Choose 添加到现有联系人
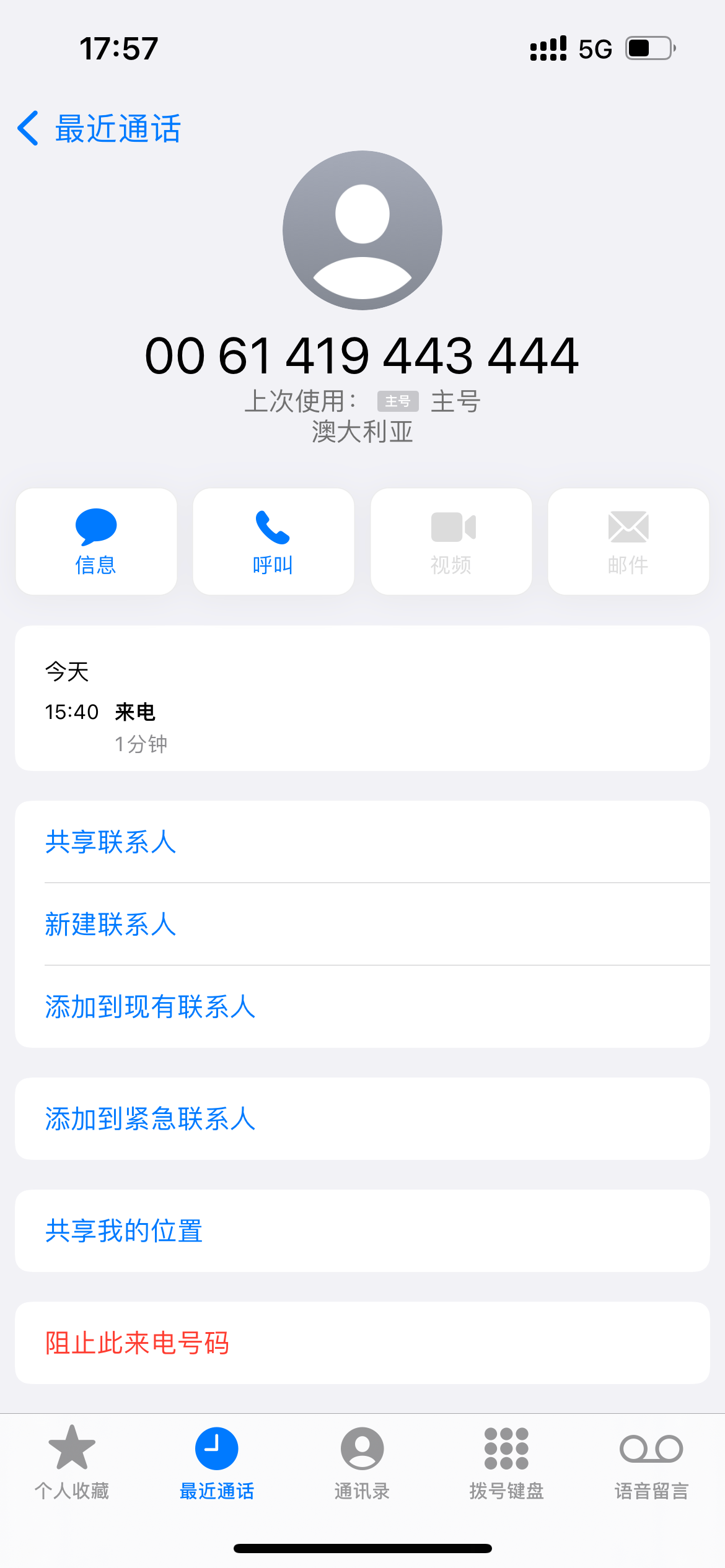This screenshot has height=1568, width=725. click(151, 1007)
